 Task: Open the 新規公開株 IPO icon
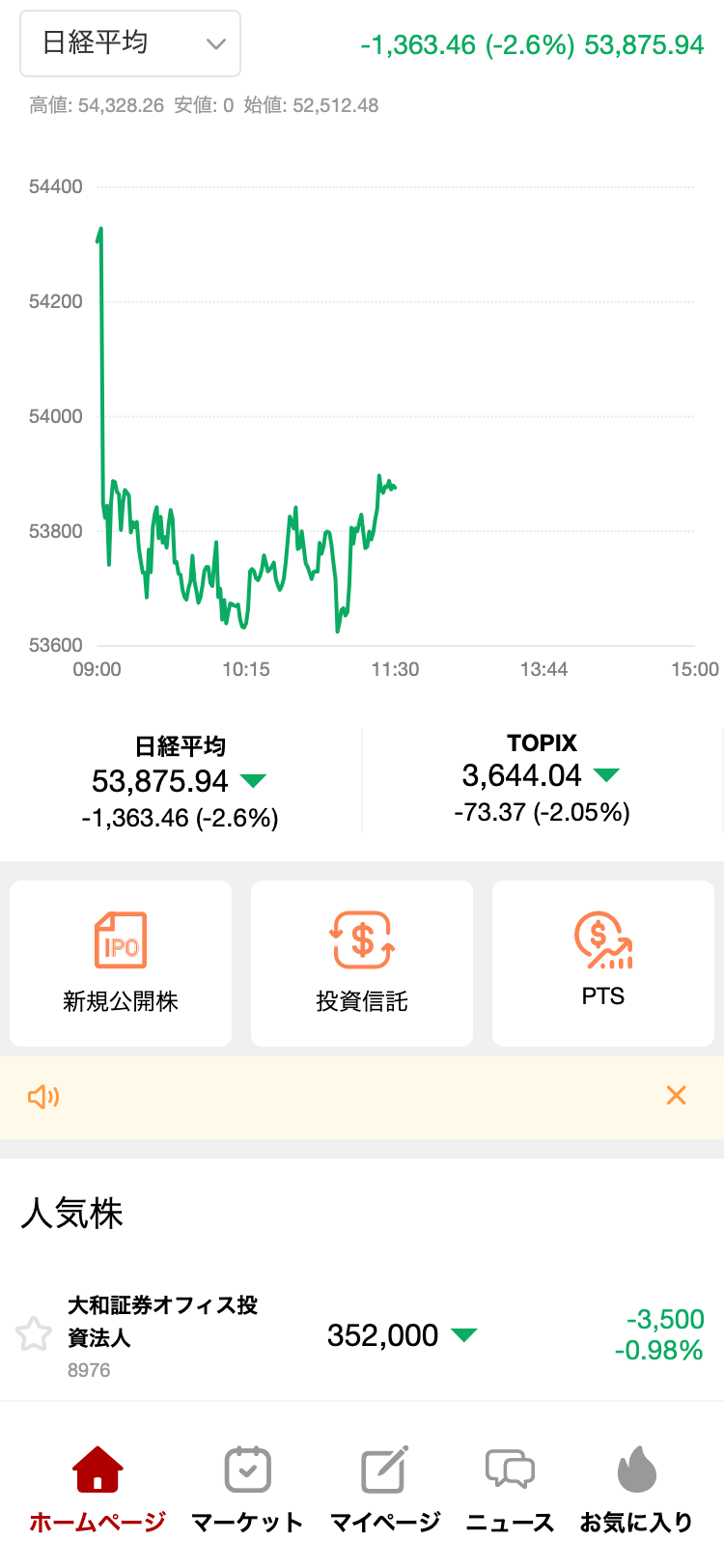120,938
